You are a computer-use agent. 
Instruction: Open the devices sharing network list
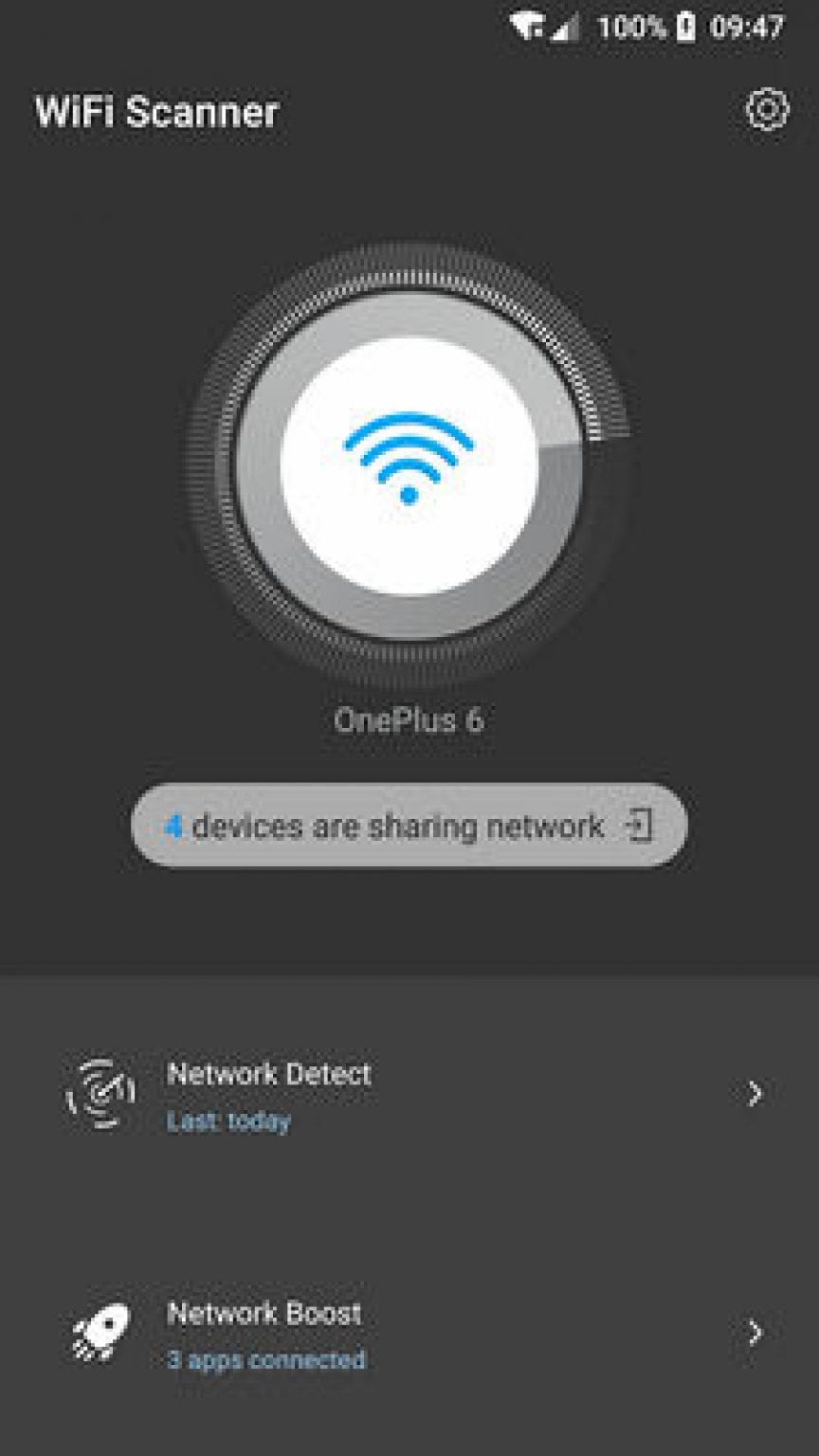coord(408,826)
